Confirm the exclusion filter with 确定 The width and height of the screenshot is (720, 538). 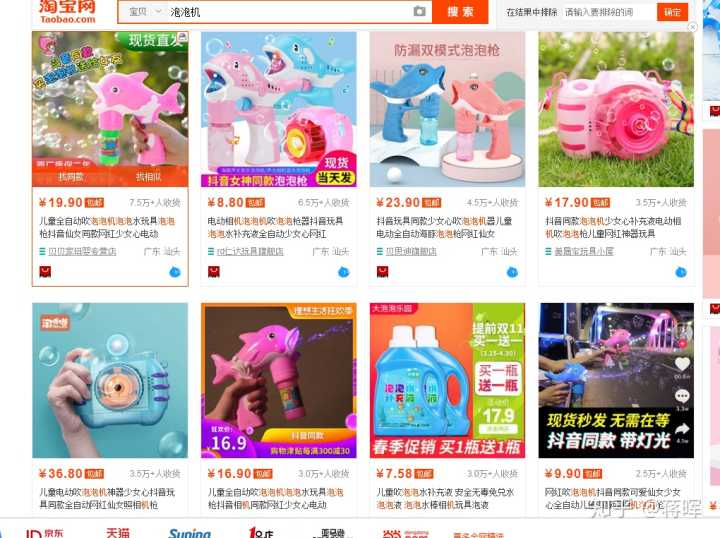pyautogui.click(x=672, y=12)
